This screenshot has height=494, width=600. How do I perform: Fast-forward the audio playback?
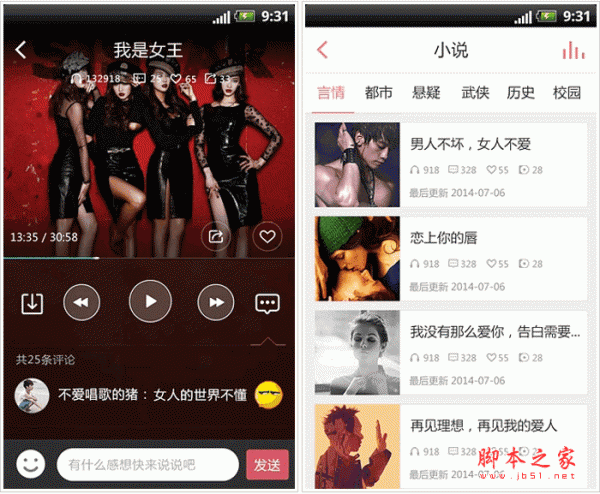pos(215,302)
